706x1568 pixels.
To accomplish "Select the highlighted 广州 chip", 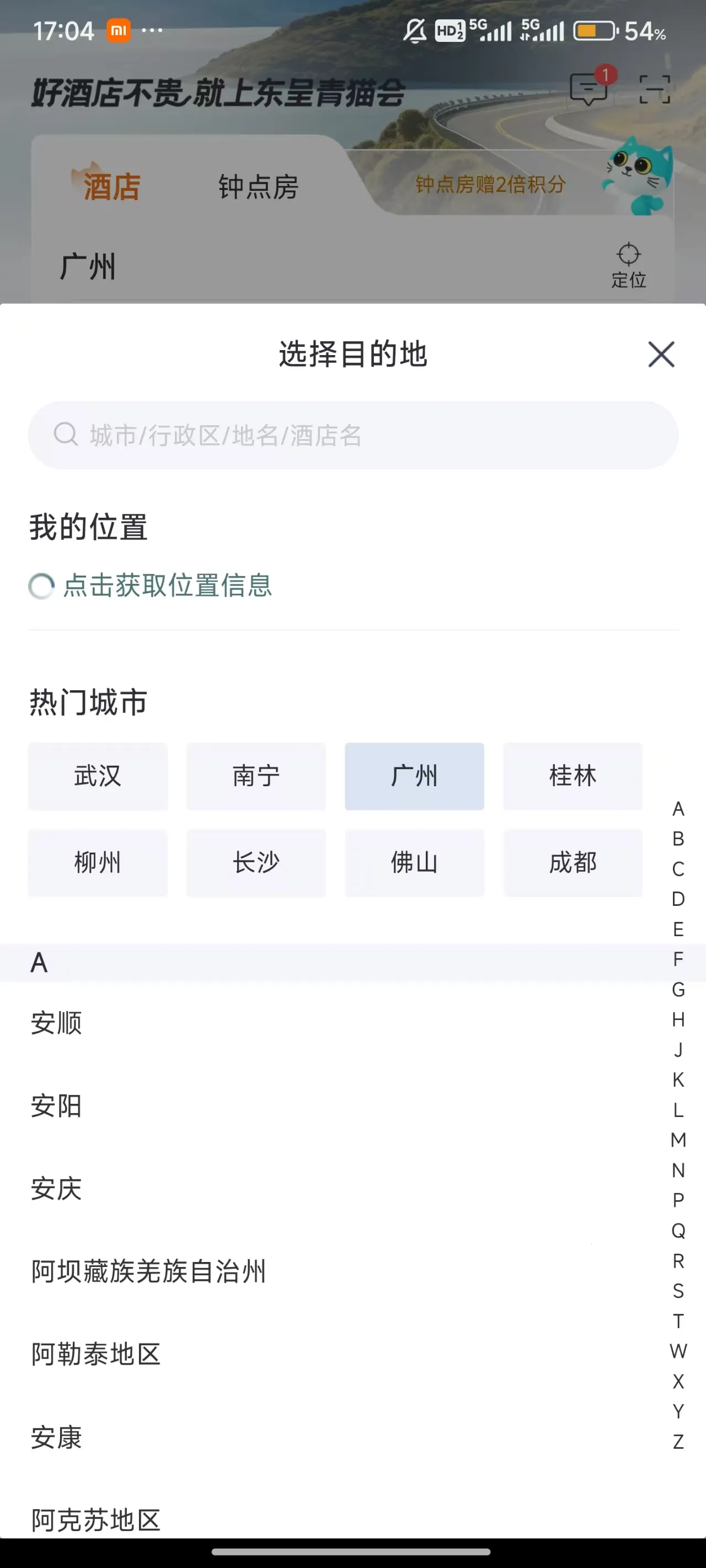I will click(414, 776).
